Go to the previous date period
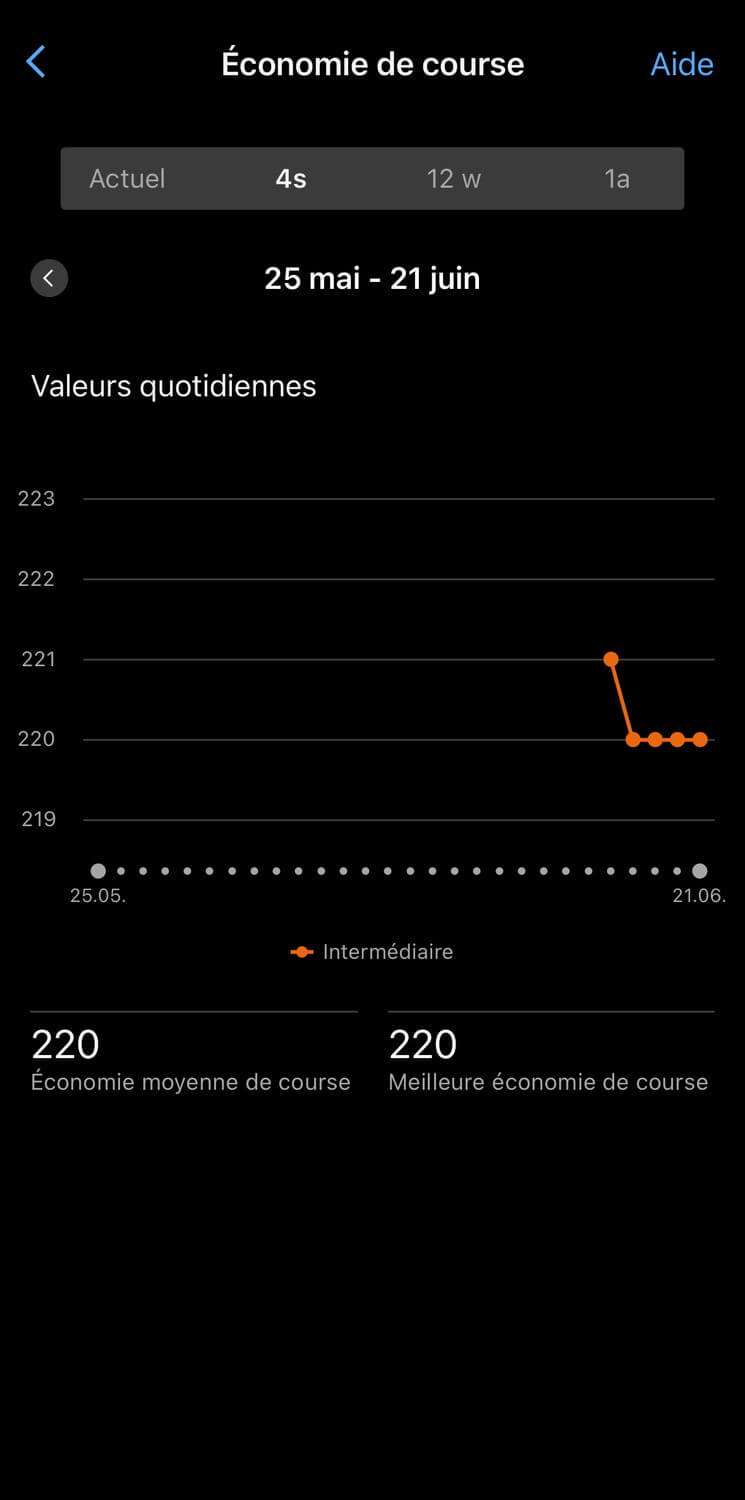The image size is (745, 1500). 49,278
